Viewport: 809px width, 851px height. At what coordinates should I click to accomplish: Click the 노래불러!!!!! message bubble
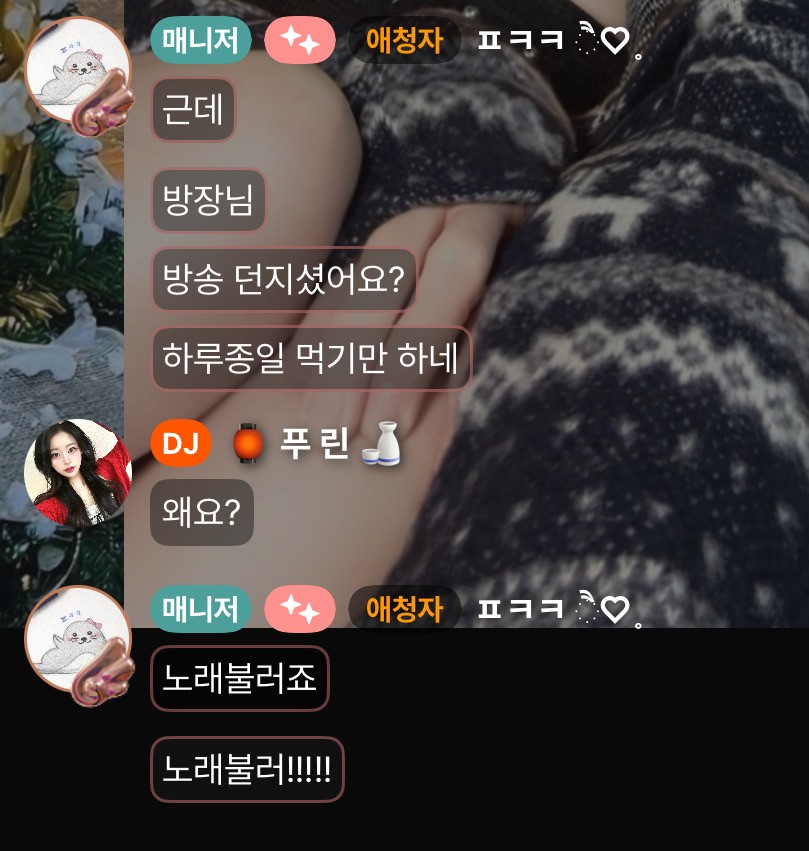[247, 769]
